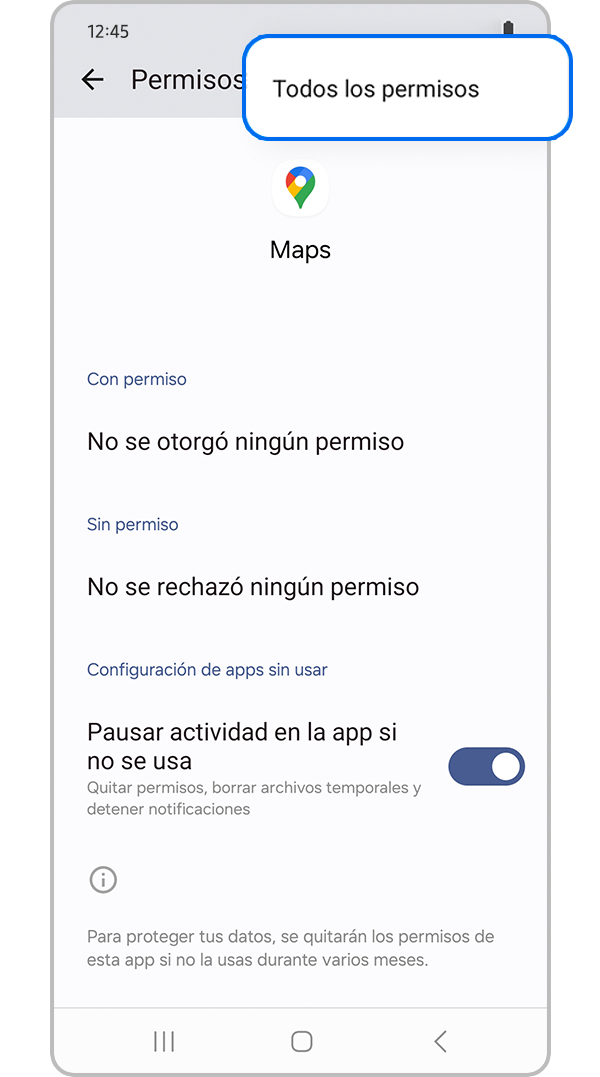Image resolution: width=600 pixels, height=1077 pixels.
Task: Go back using the app bar arrow
Action: click(93, 80)
